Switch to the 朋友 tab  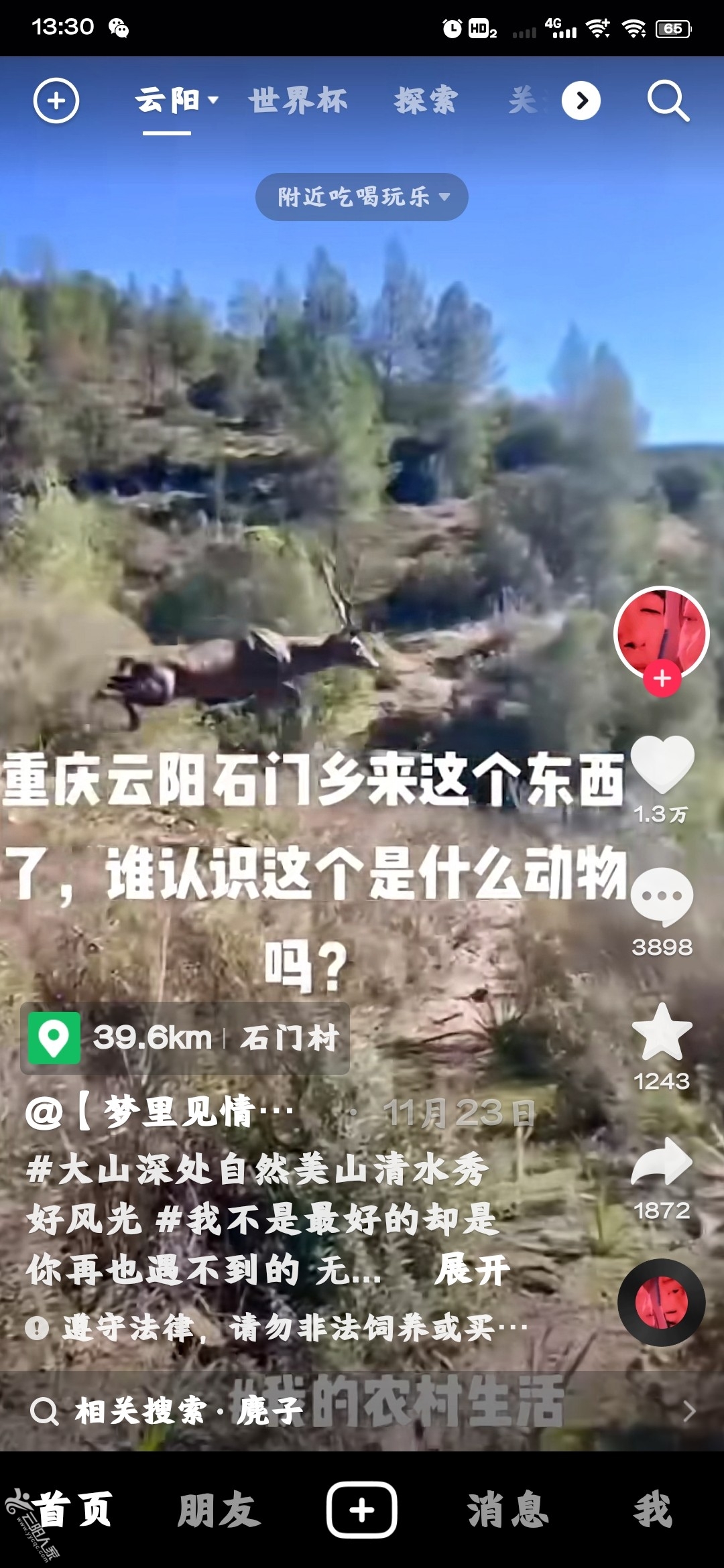[219, 1510]
